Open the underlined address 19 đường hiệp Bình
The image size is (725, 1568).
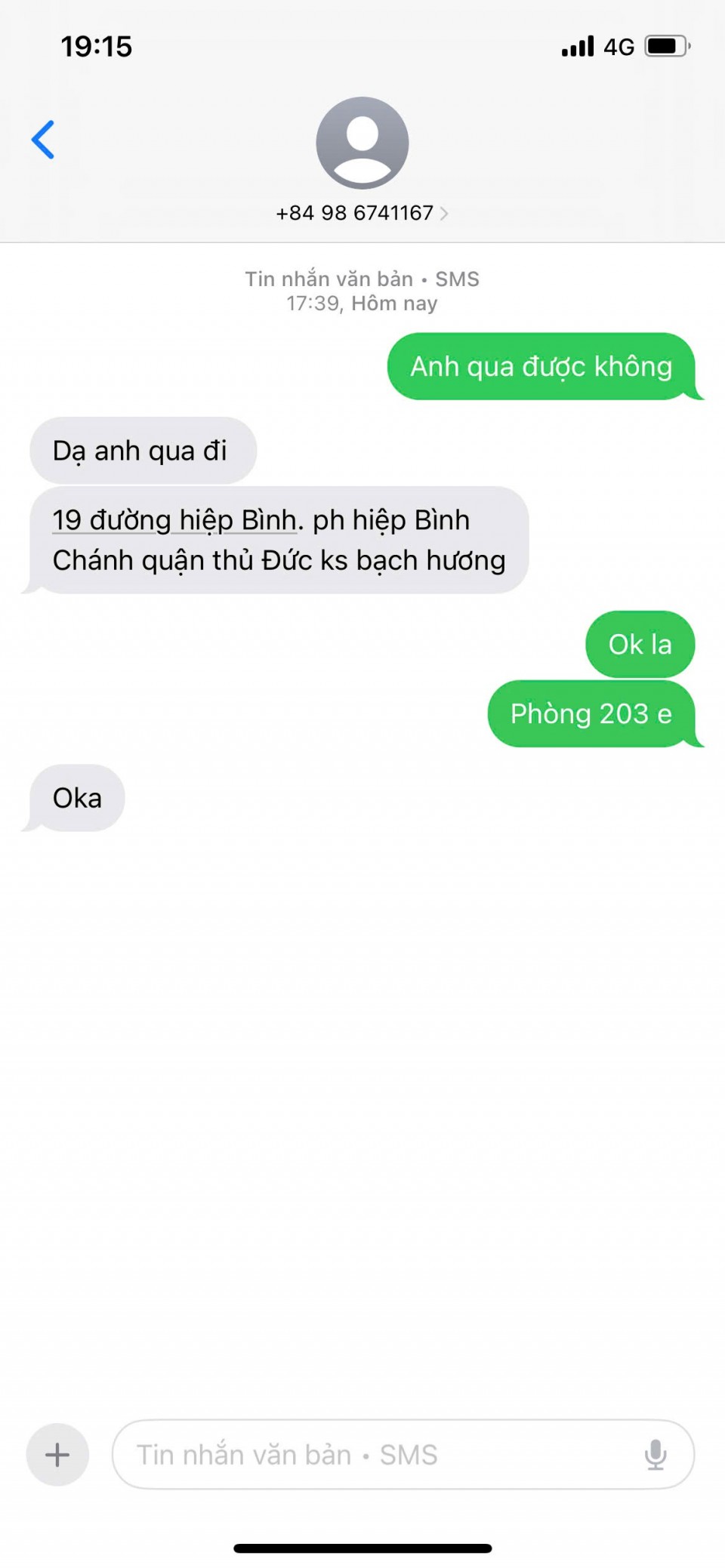[x=174, y=521]
